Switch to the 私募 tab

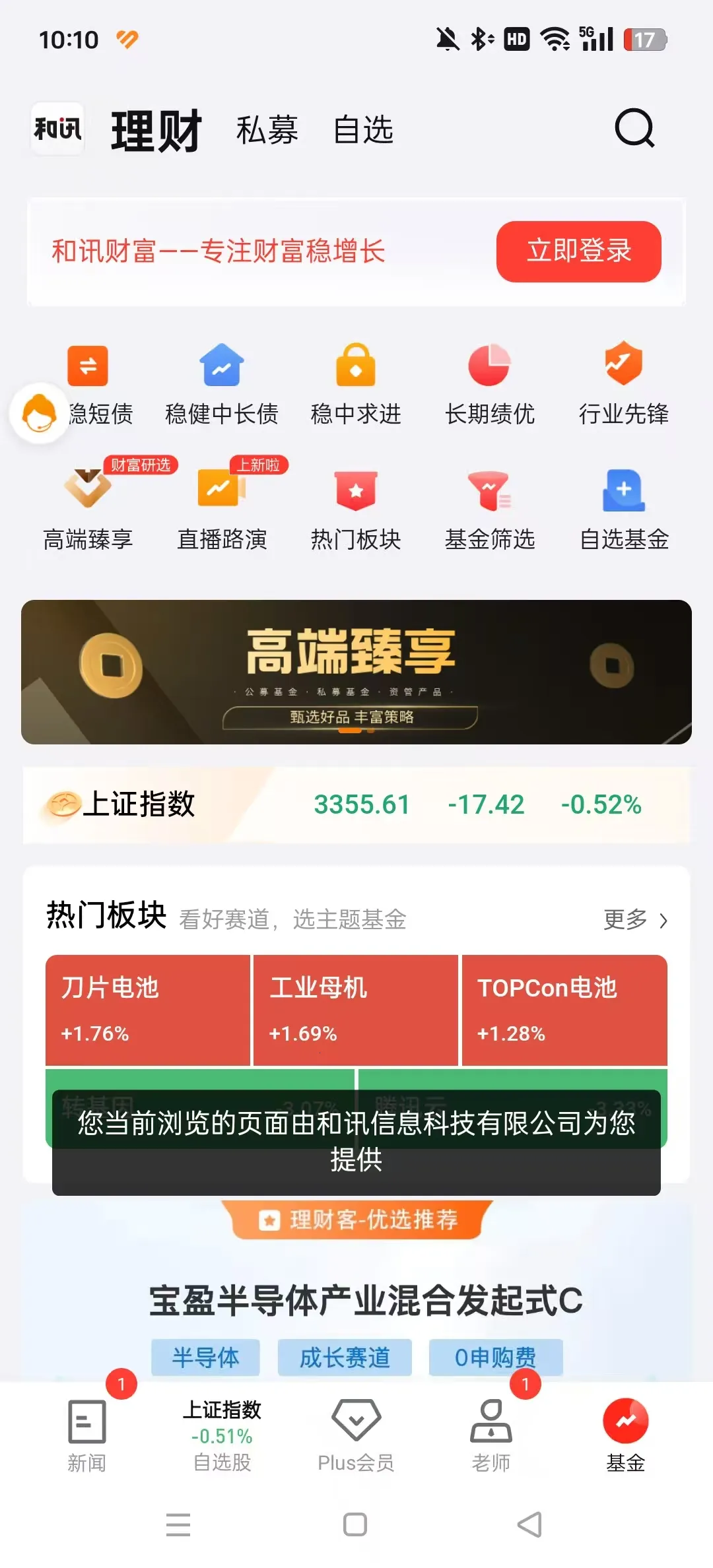(x=267, y=129)
